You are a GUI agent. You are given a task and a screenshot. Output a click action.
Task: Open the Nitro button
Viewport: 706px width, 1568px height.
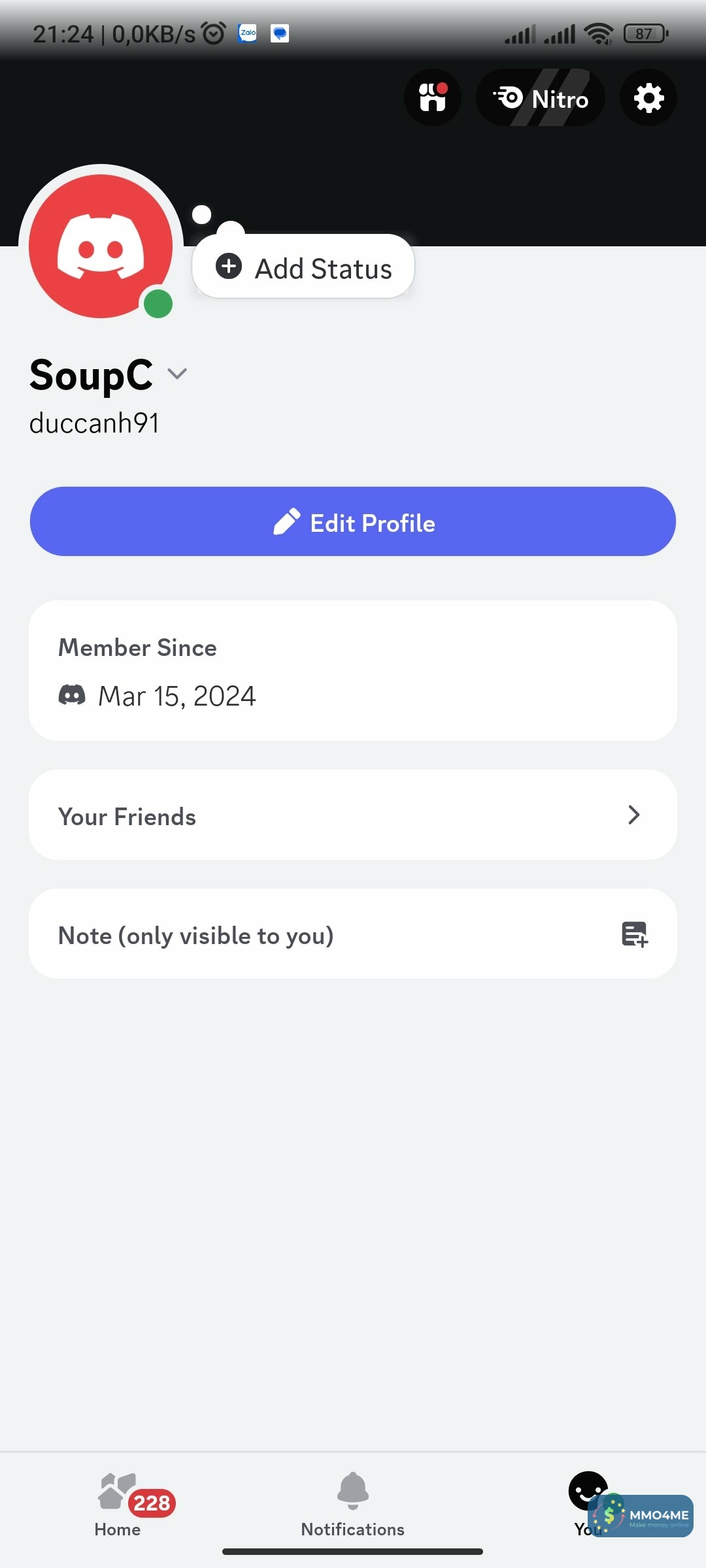pyautogui.click(x=541, y=98)
